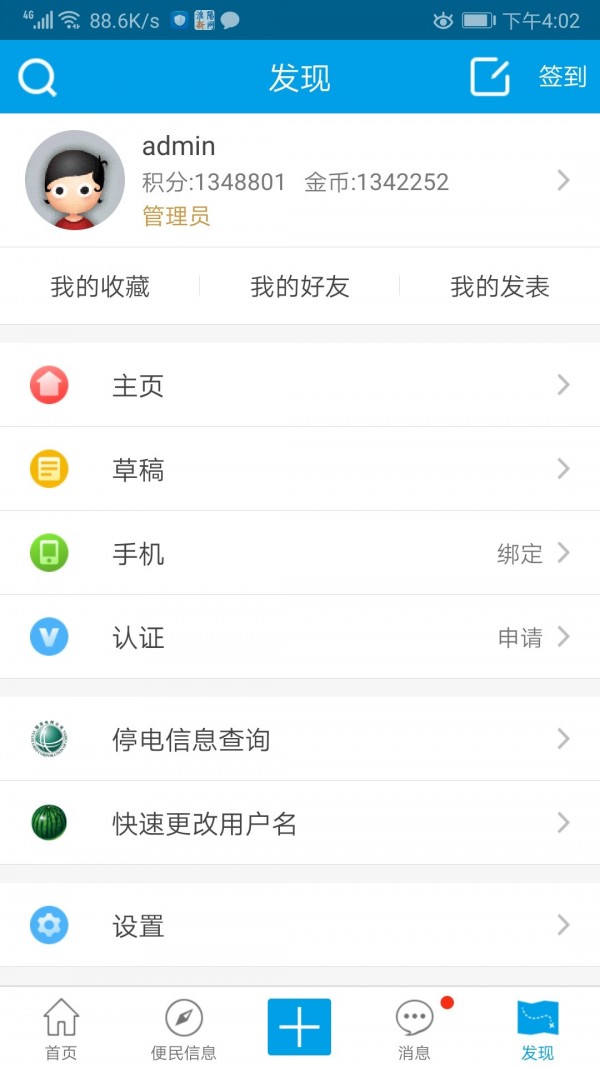The image size is (600, 1067).
Task: Open 停电信息查询
Action: 300,739
